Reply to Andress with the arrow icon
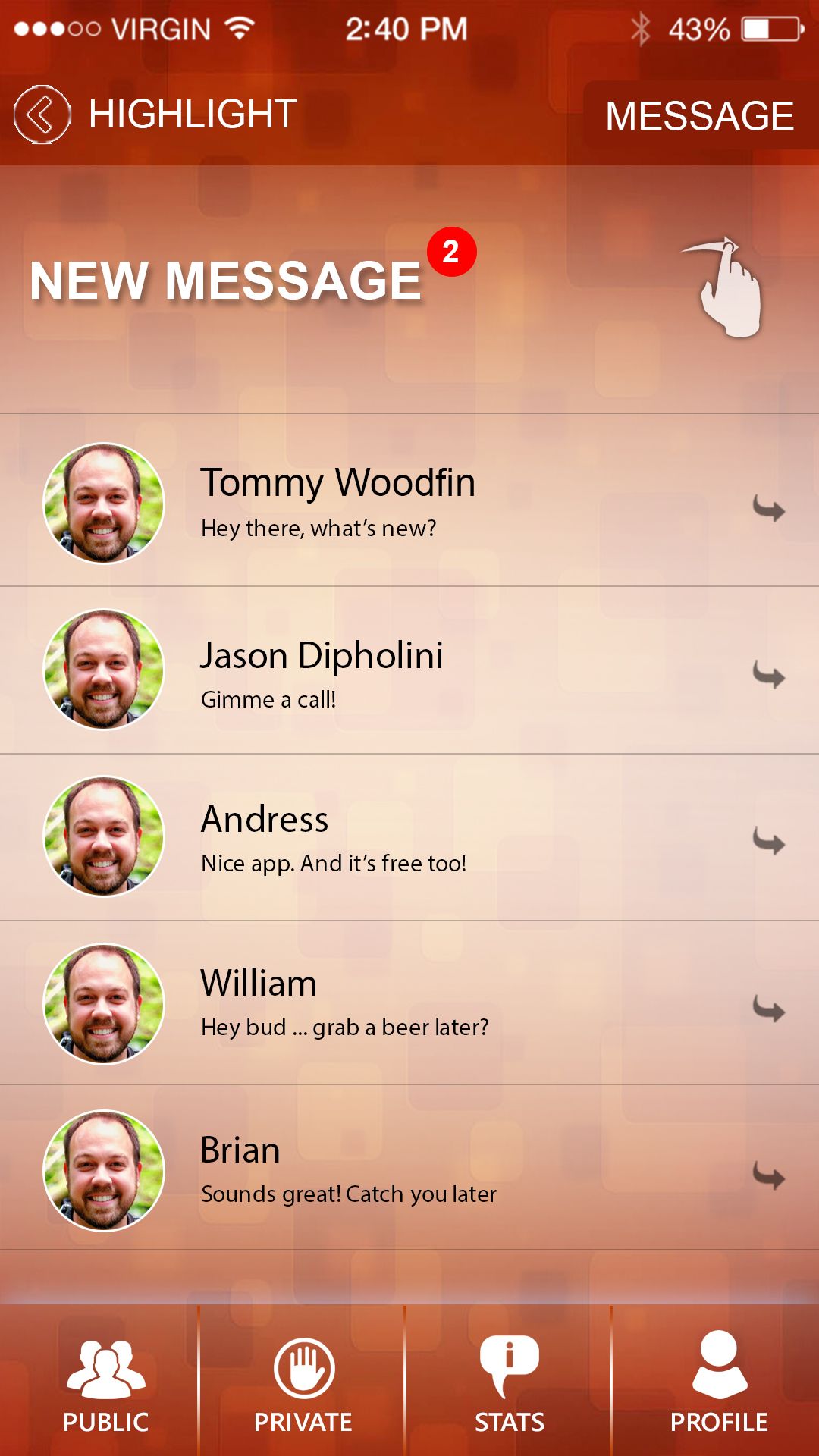The width and height of the screenshot is (819, 1456). (768, 842)
